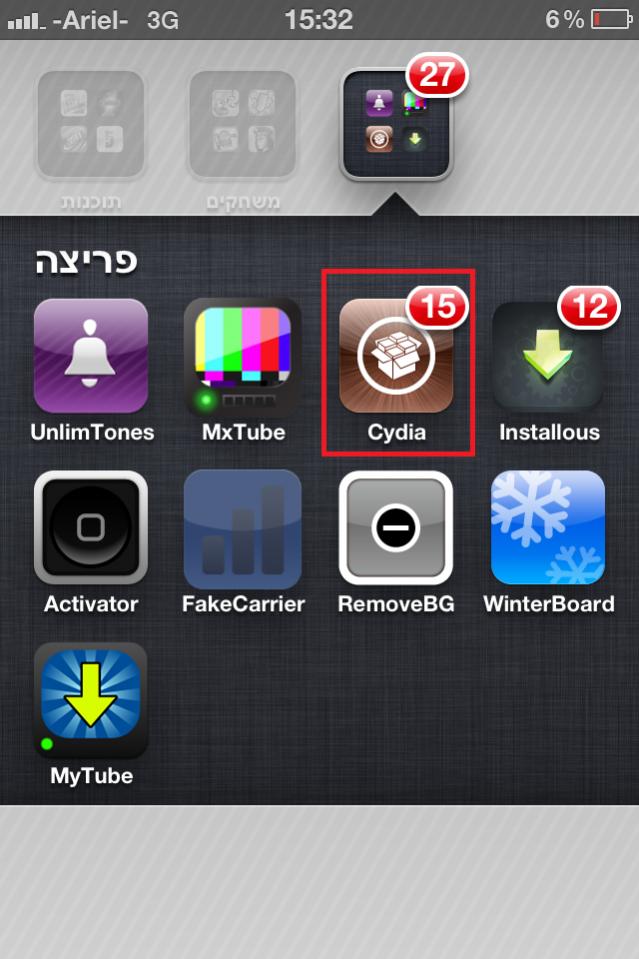
Task: Launch MxTube
Action: (243, 356)
